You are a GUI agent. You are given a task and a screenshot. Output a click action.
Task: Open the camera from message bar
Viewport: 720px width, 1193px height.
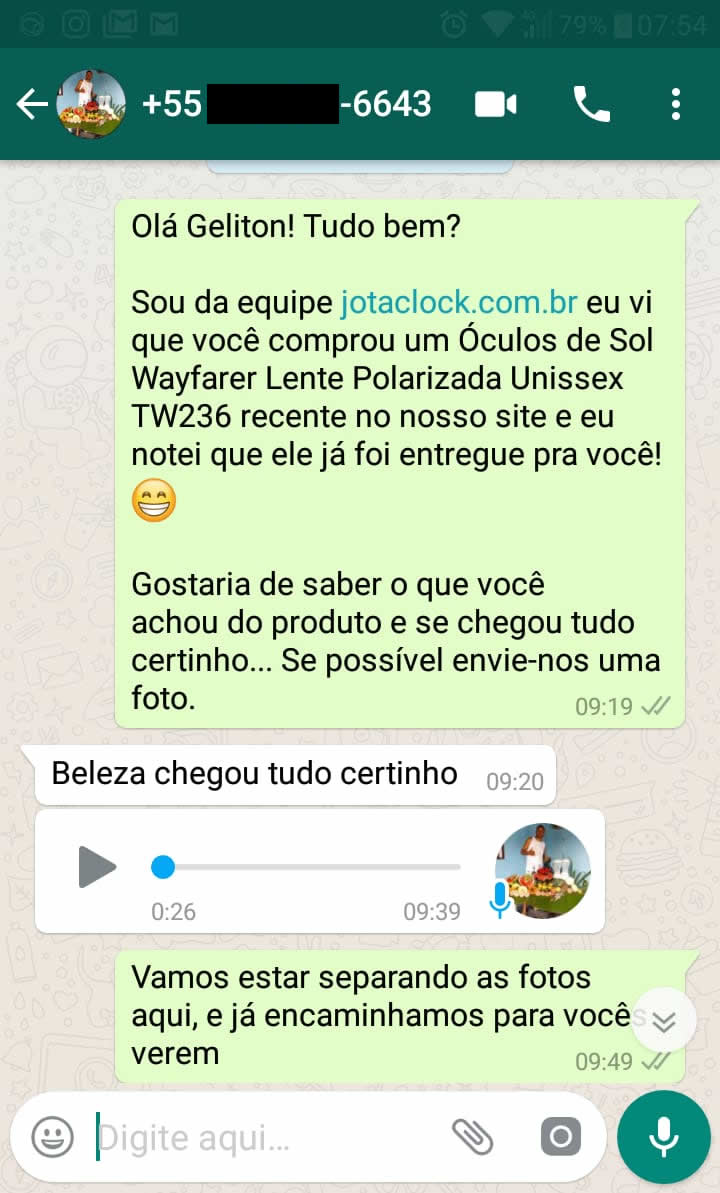(x=560, y=1137)
